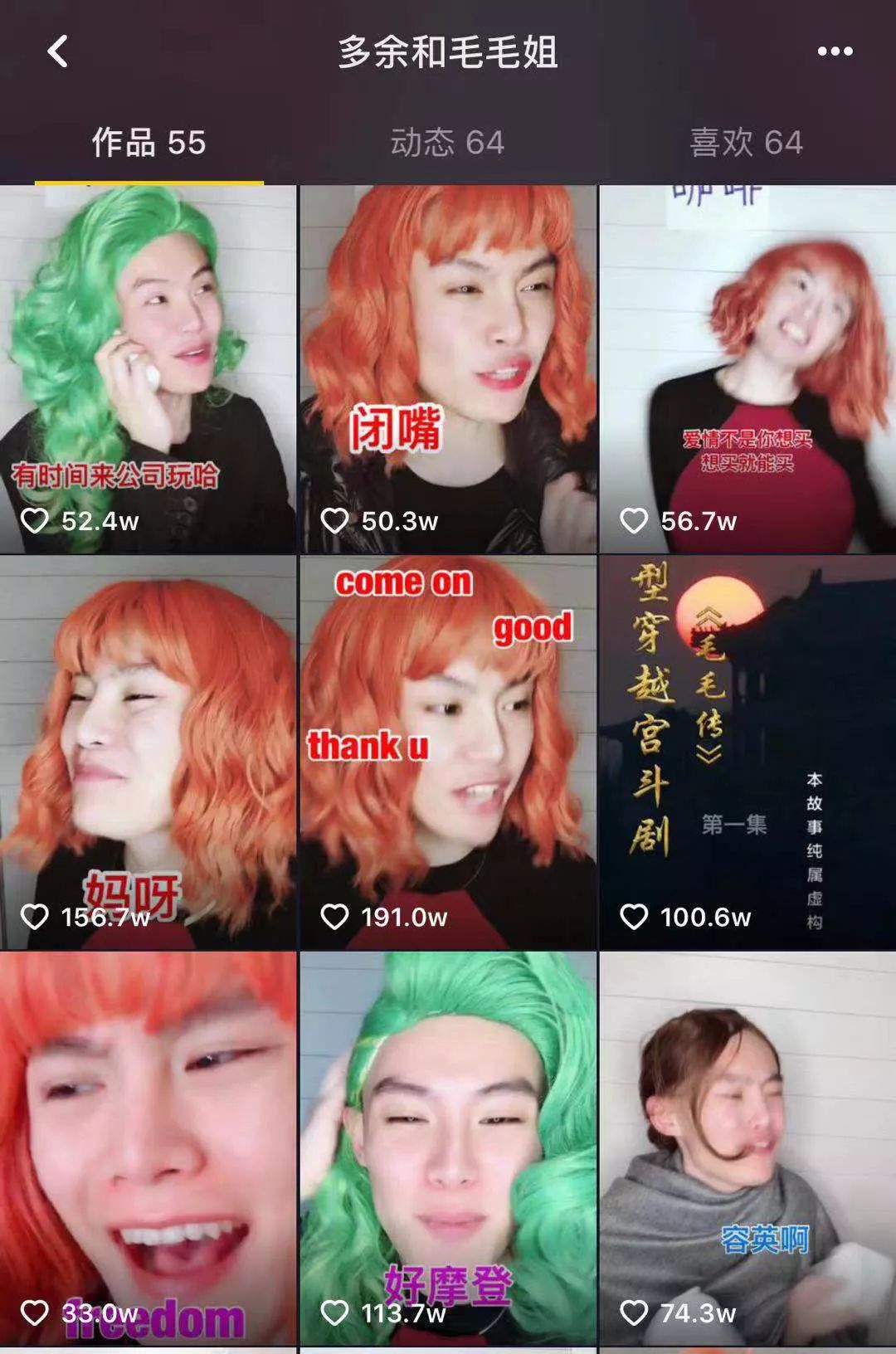Tap the heart icon next to 56.7w

point(635,521)
